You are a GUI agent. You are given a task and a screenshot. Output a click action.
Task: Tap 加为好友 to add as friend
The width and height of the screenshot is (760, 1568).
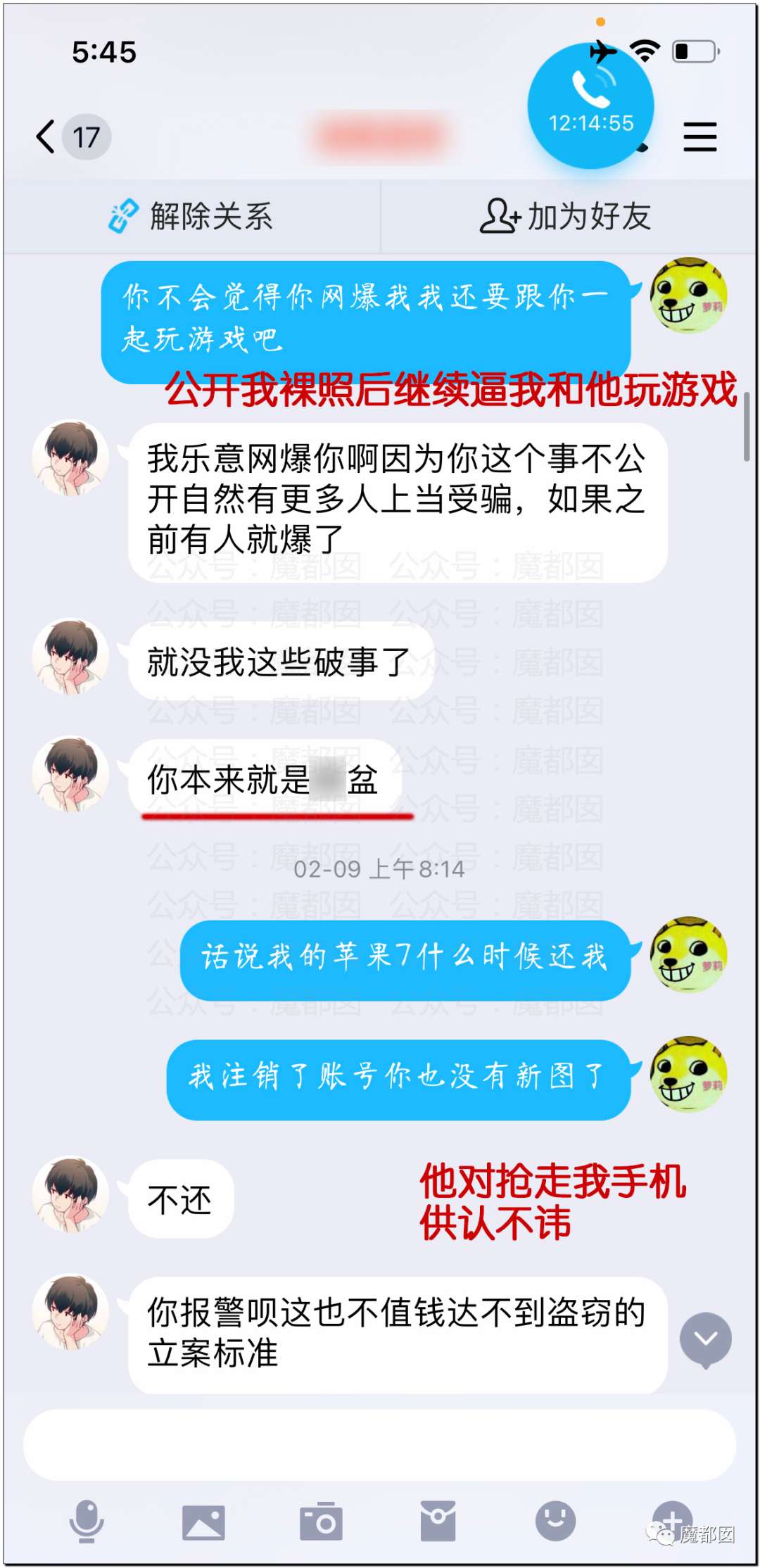567,216
